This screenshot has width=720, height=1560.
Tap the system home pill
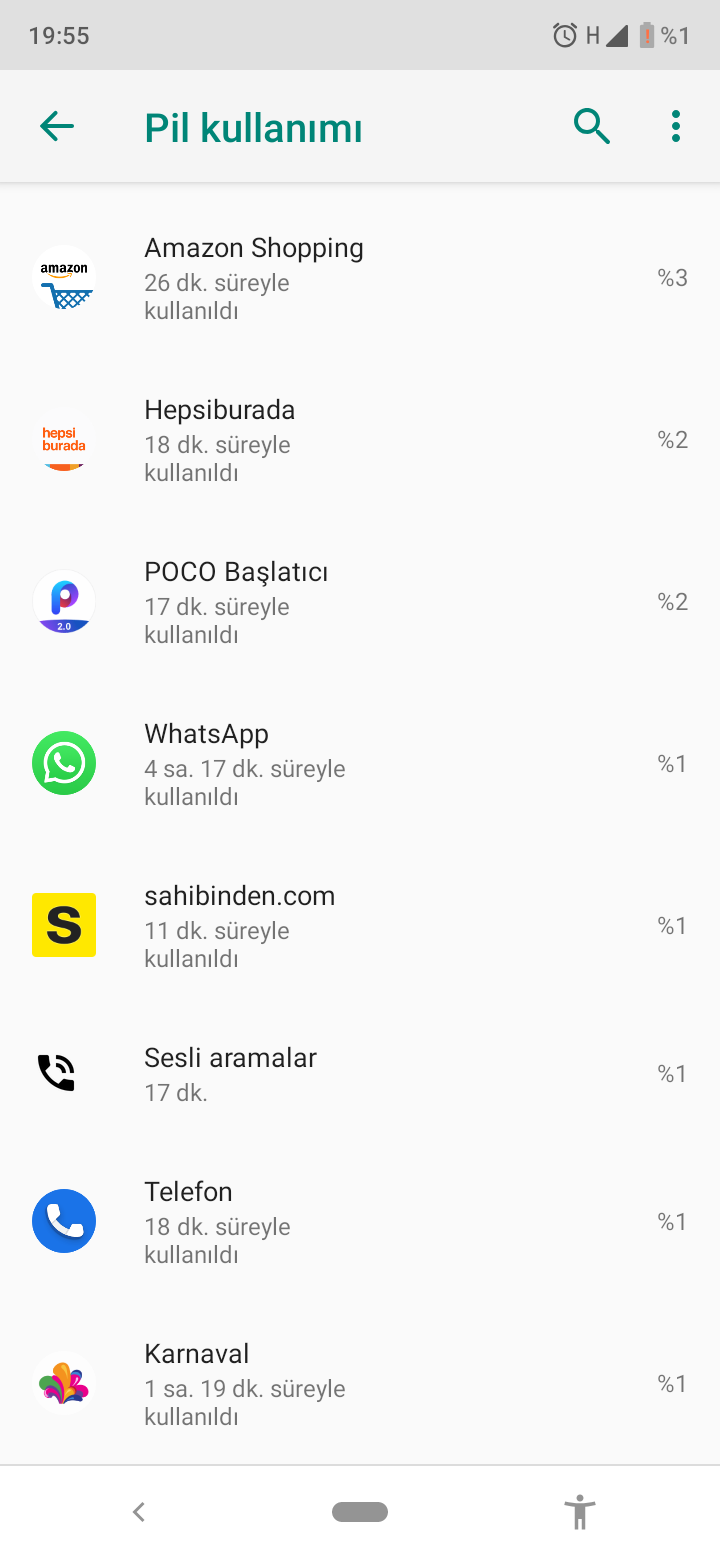click(x=360, y=1512)
